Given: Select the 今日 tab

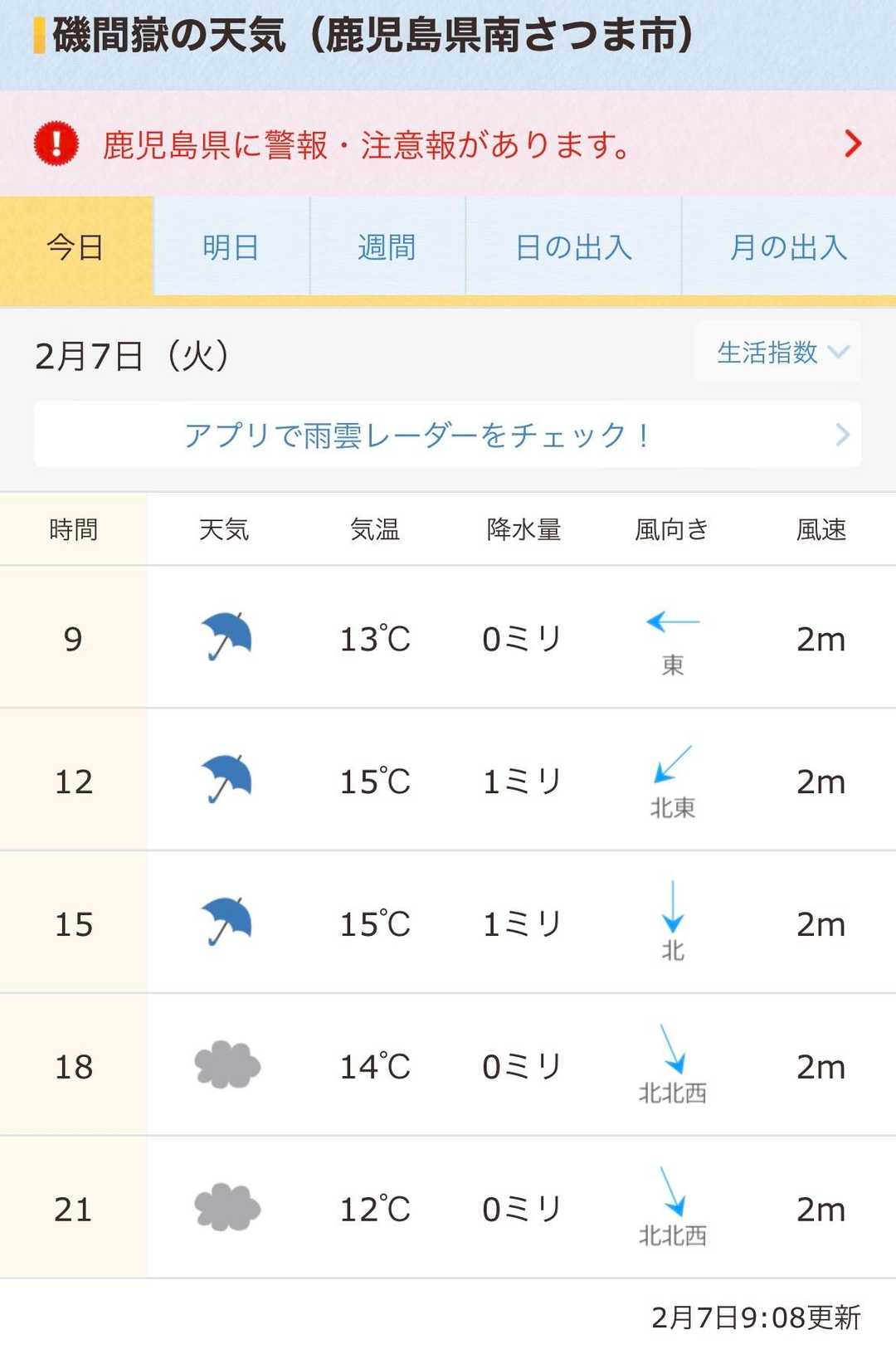Looking at the screenshot, I should pos(75,247).
